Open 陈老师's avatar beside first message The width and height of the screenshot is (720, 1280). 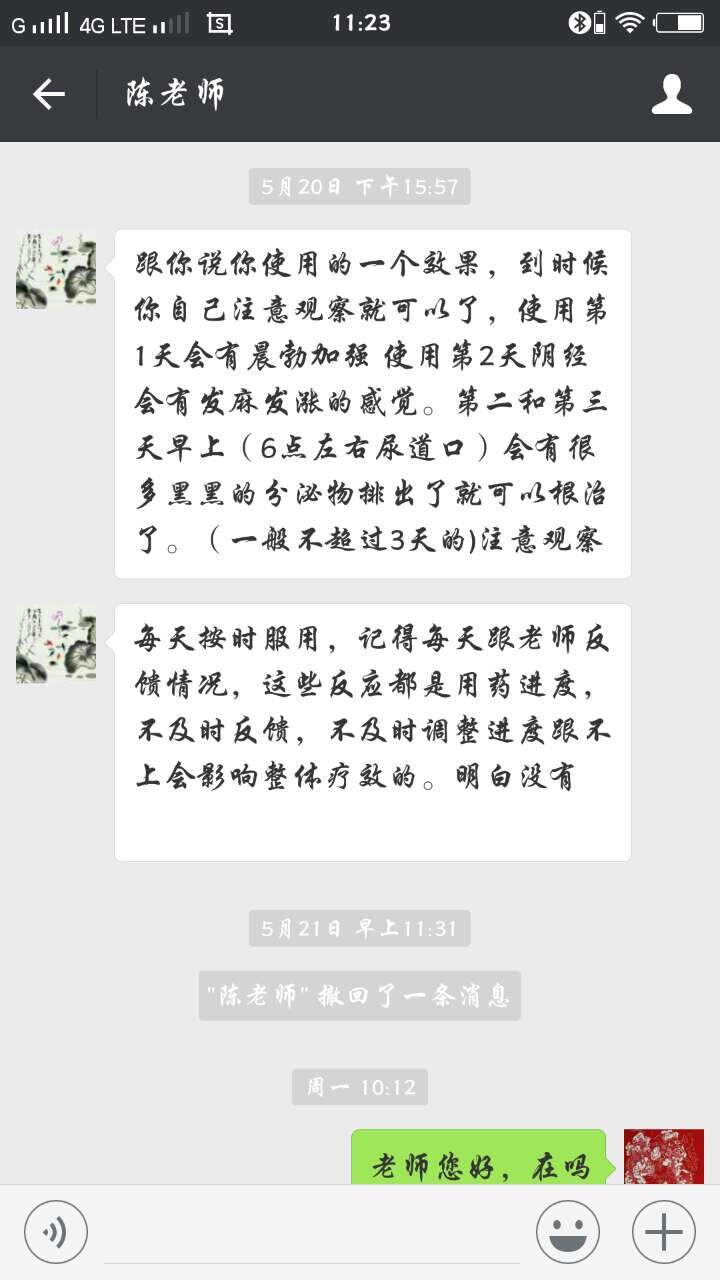(56, 270)
